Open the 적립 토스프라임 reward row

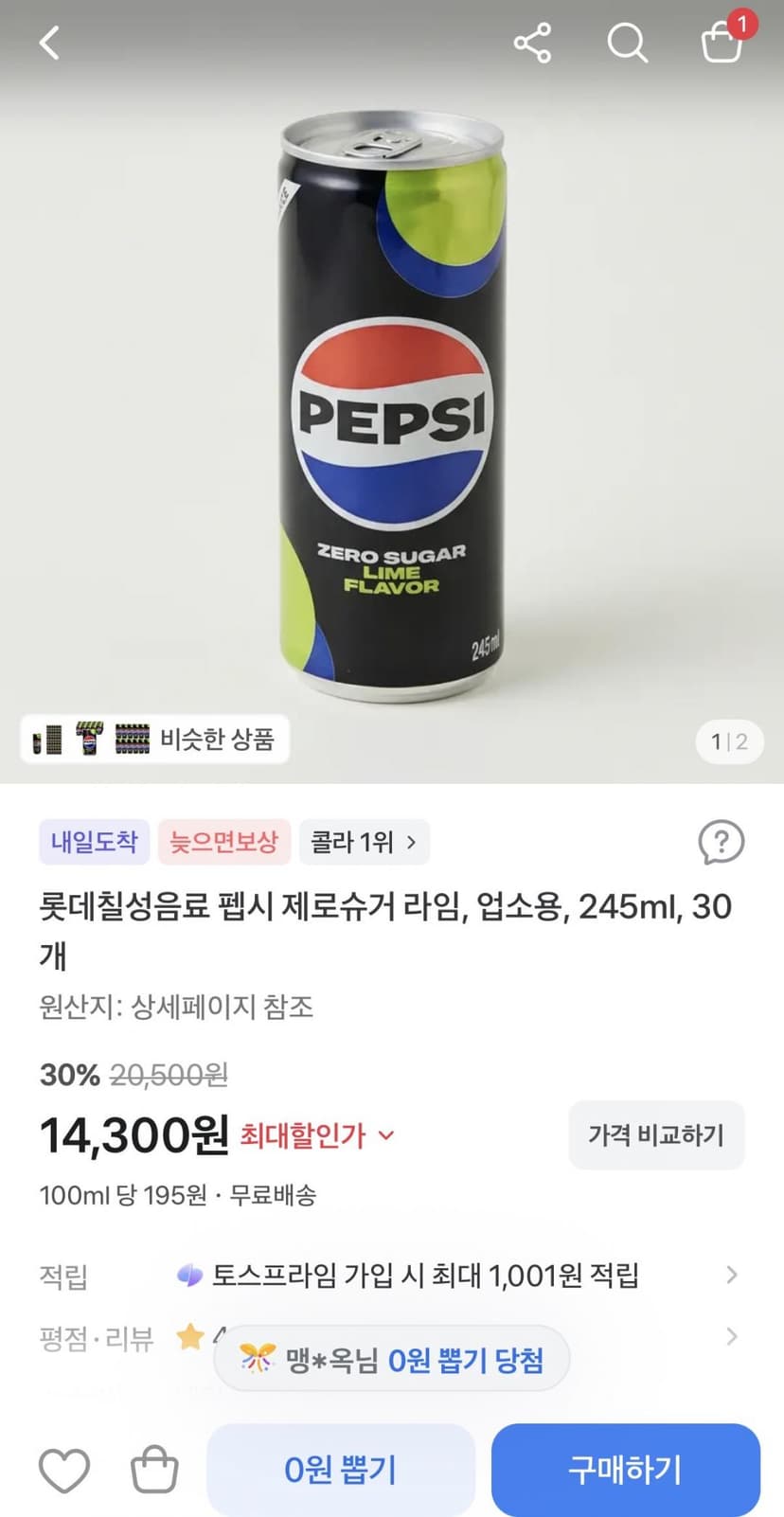pyautogui.click(x=391, y=1276)
